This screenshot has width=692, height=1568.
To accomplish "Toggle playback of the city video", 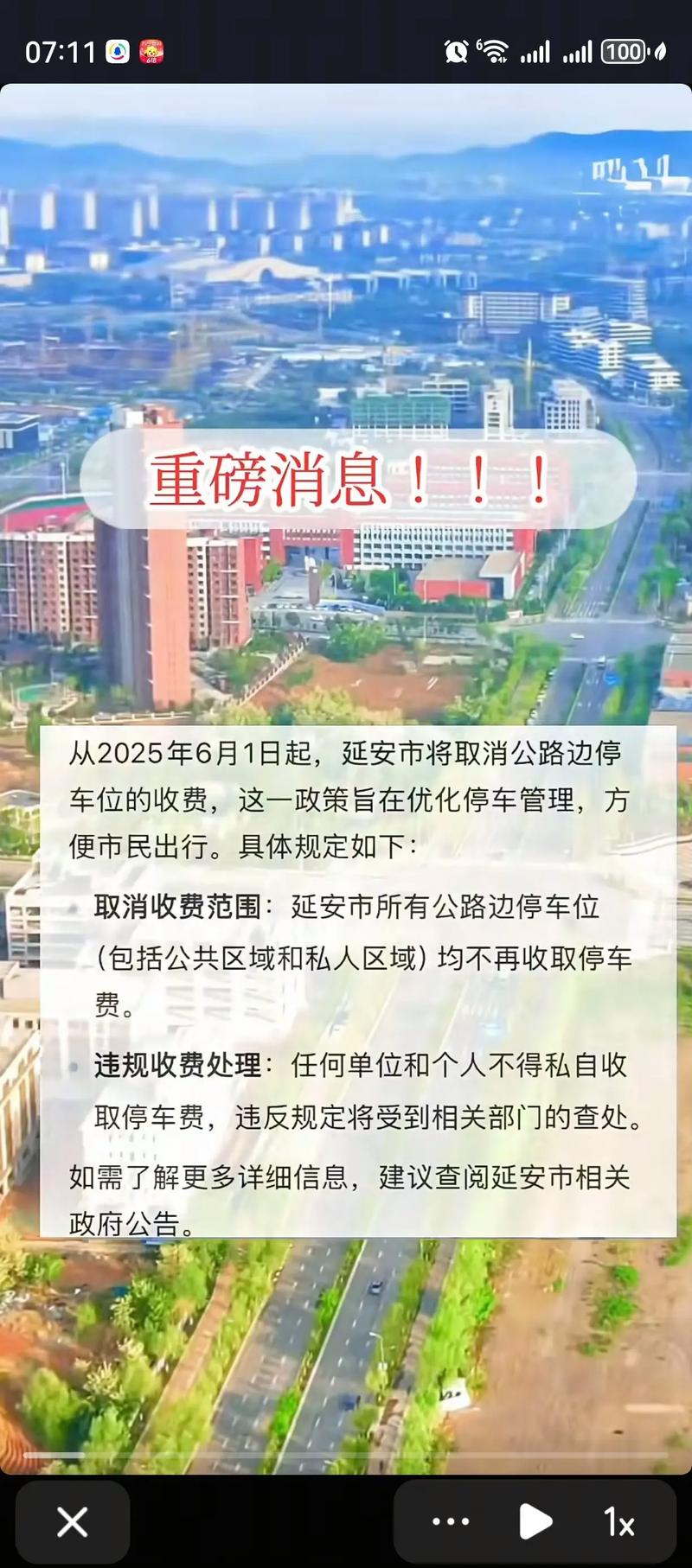I will [x=536, y=1523].
